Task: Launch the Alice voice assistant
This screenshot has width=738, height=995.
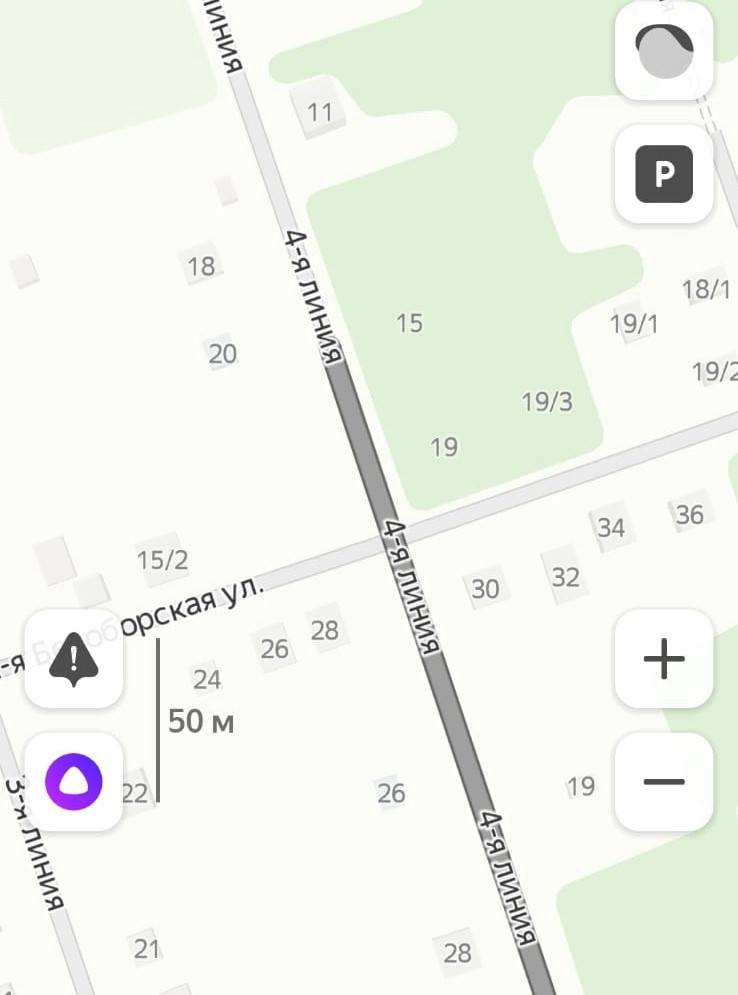Action: [74, 781]
